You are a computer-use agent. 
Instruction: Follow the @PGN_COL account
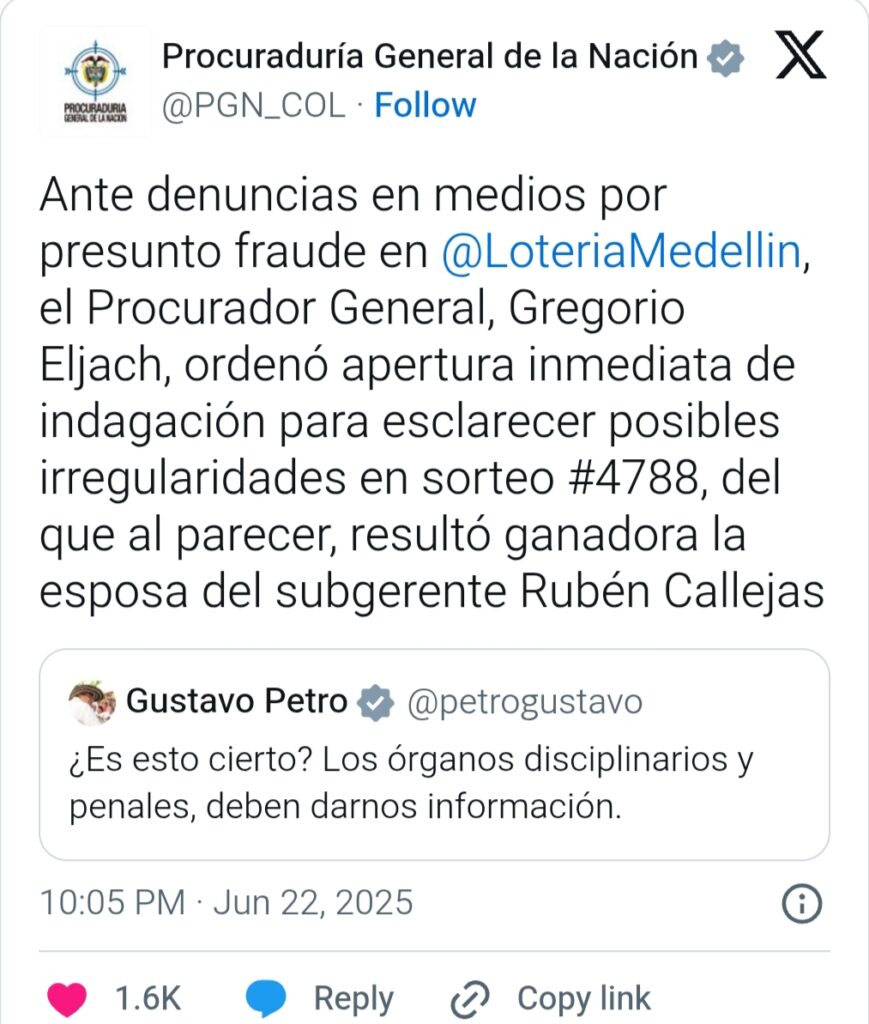click(x=425, y=105)
